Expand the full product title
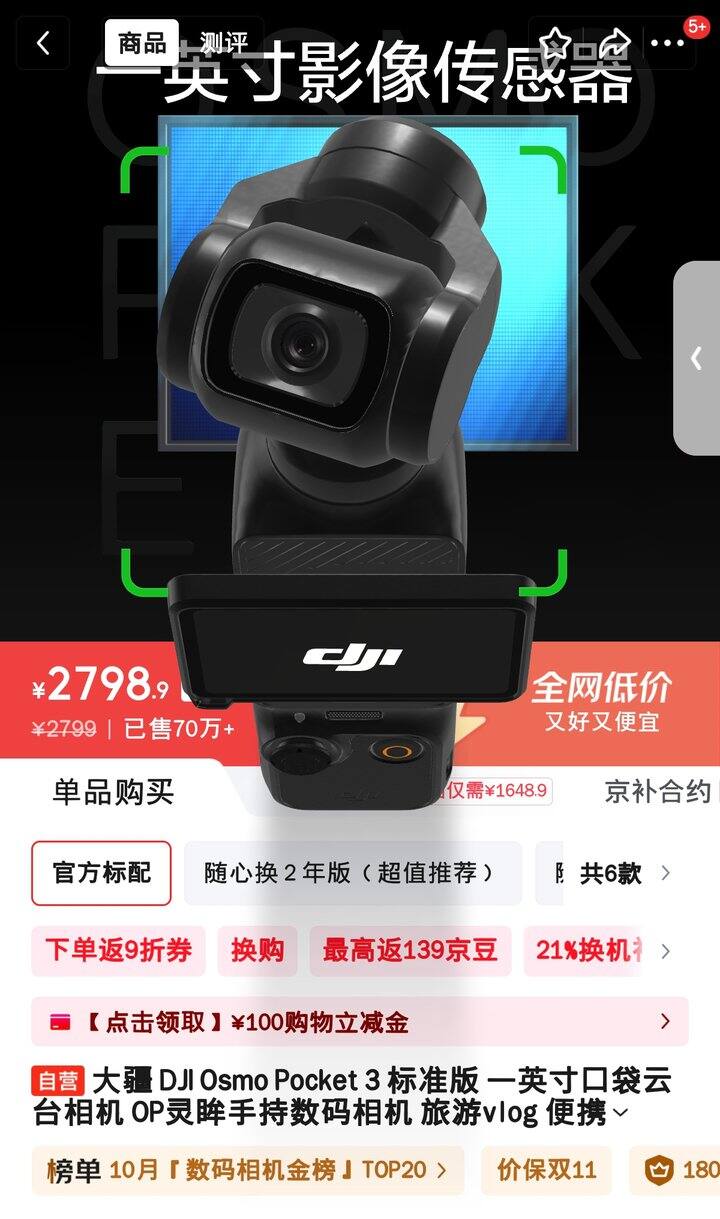Screen dimensions: 720x1219 pos(620,1113)
